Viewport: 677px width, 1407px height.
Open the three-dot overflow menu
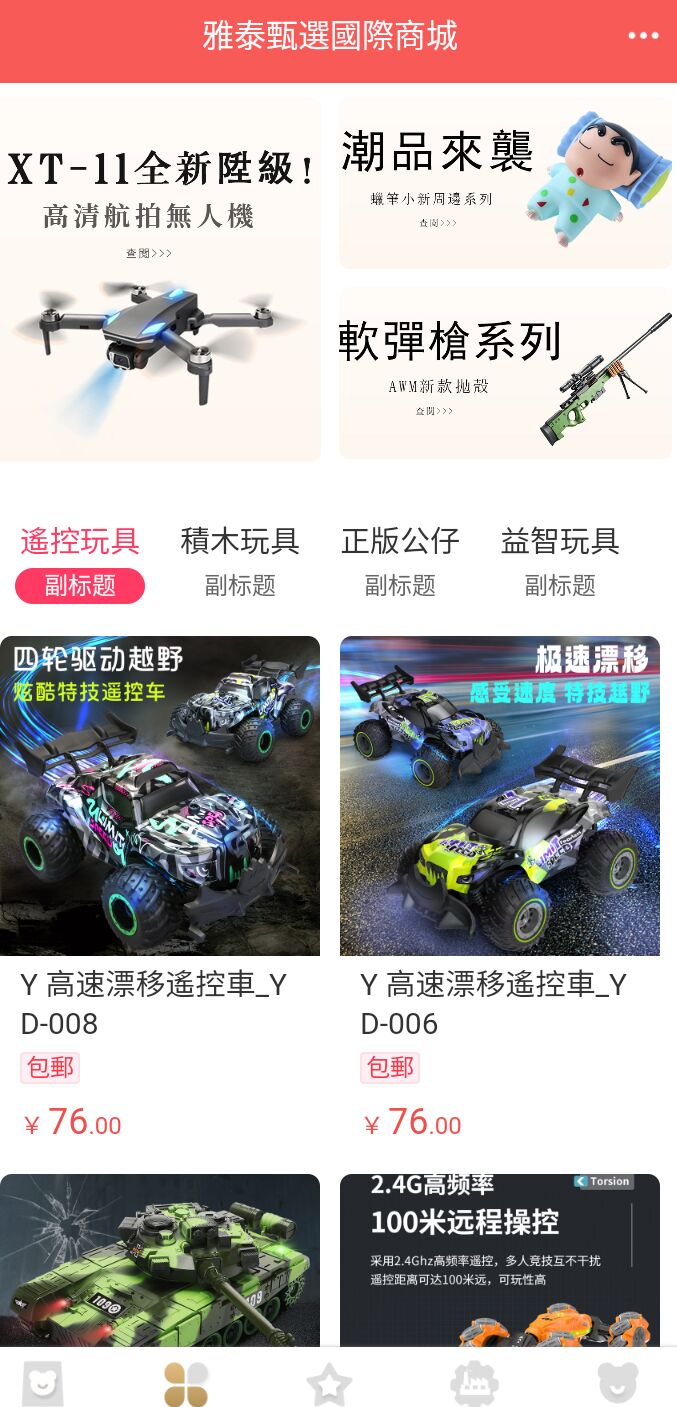coord(643,36)
